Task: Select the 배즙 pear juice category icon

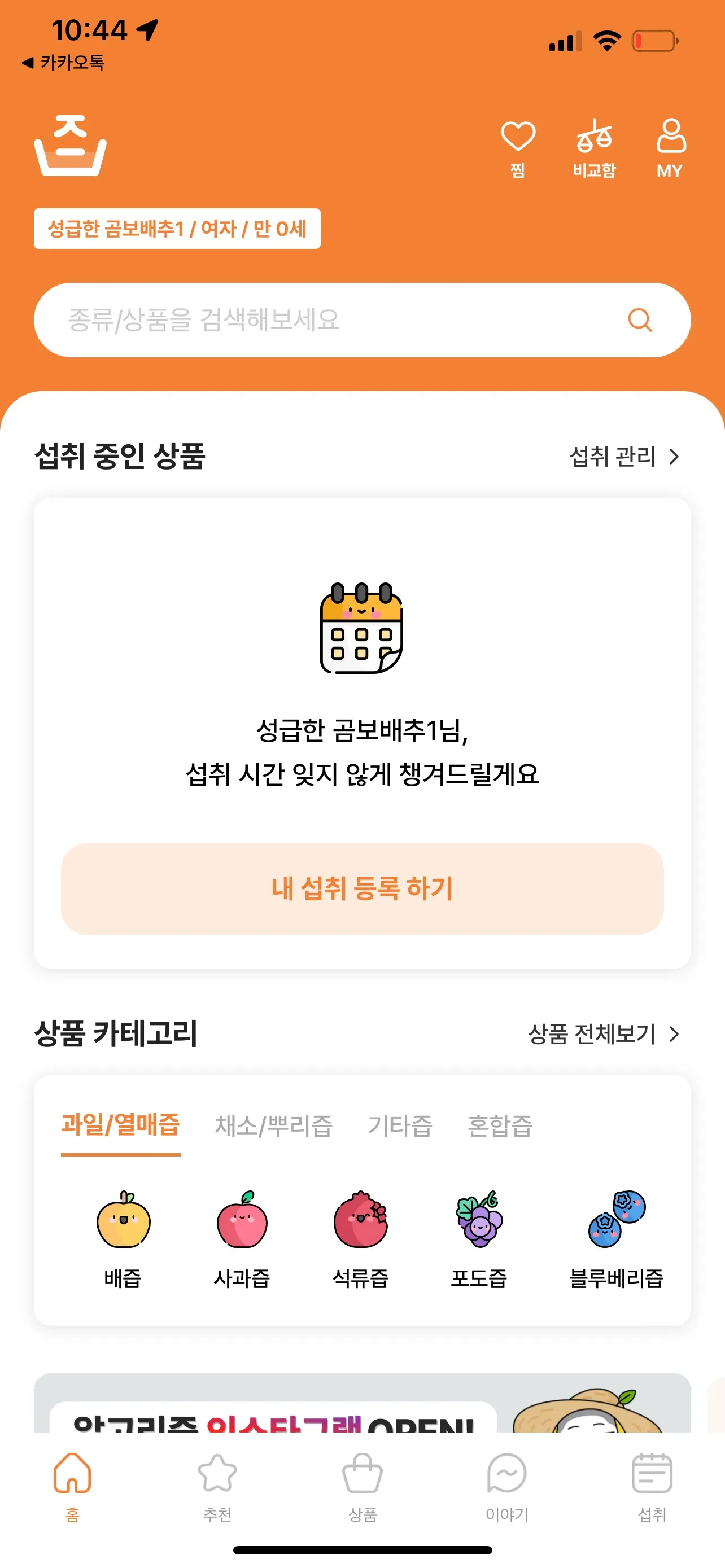Action: [123, 1224]
